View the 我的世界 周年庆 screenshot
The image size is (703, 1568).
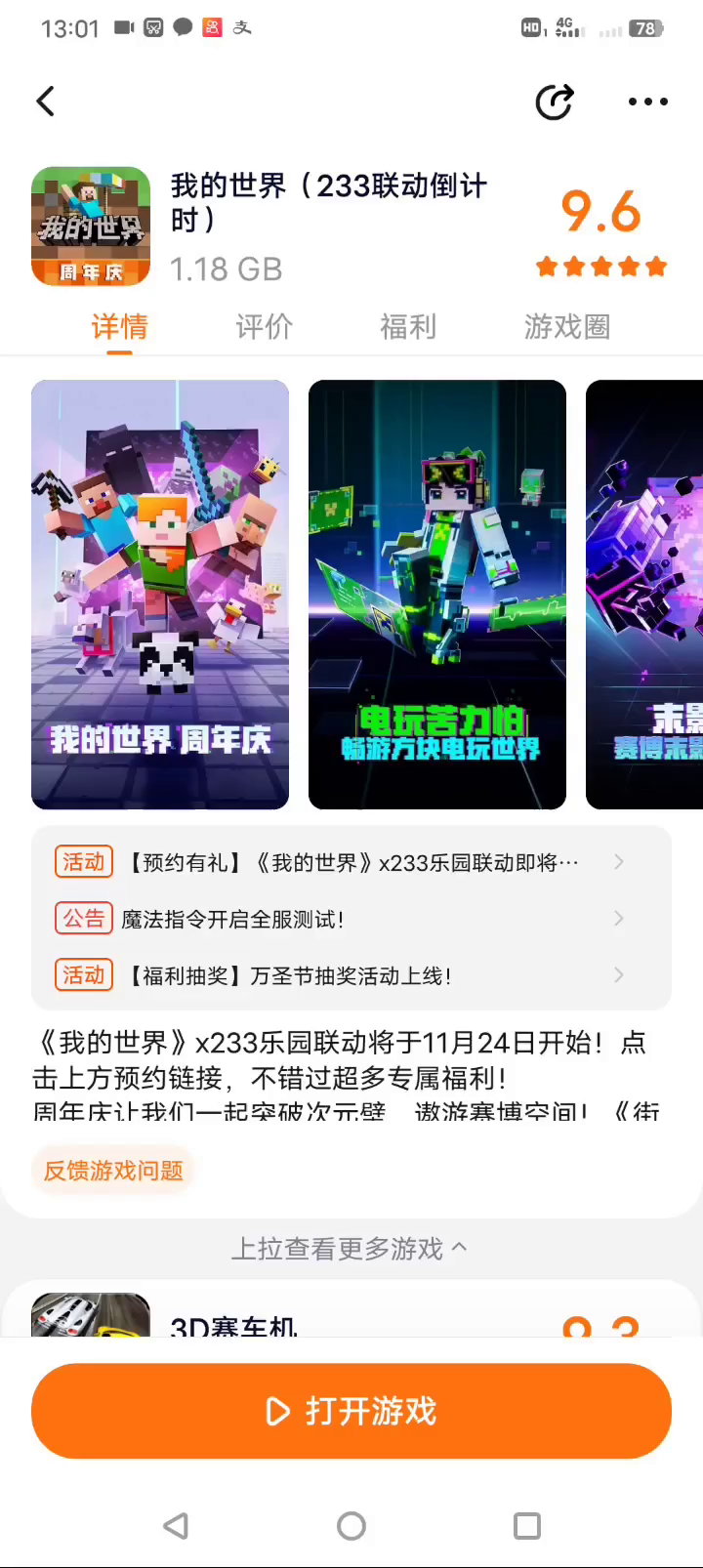[x=160, y=594]
